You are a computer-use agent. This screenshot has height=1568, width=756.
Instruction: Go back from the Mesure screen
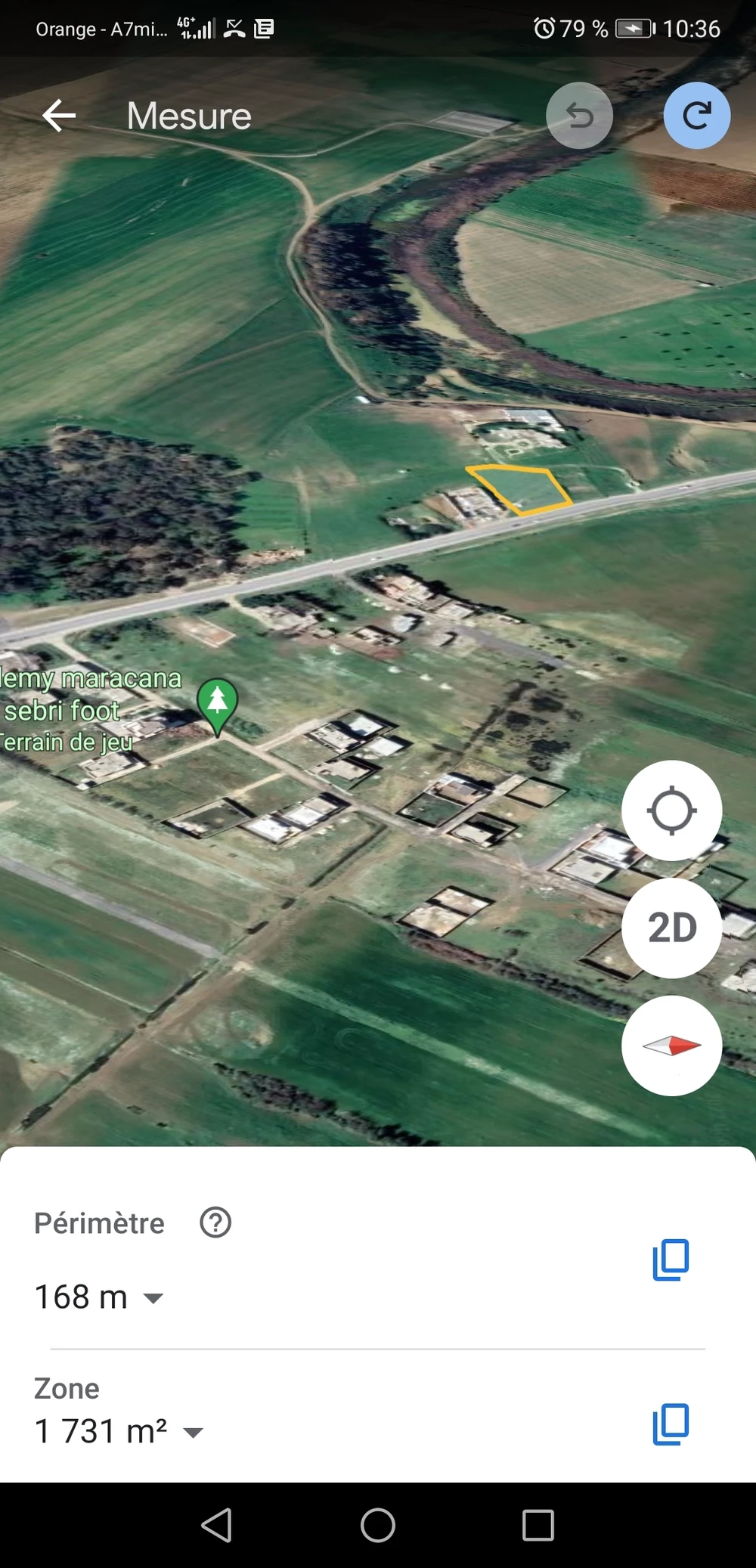(59, 116)
